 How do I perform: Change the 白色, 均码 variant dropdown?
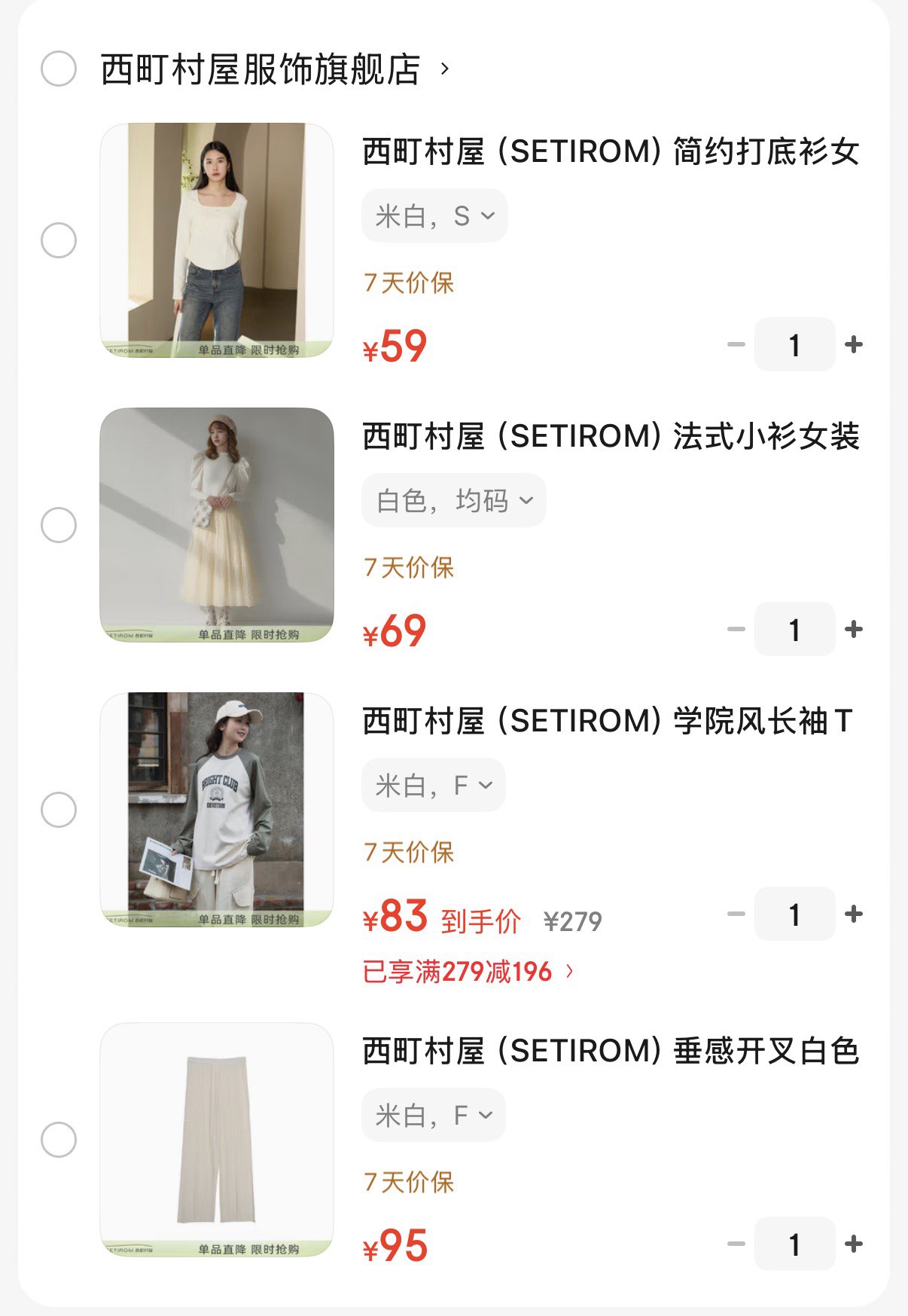(x=453, y=501)
